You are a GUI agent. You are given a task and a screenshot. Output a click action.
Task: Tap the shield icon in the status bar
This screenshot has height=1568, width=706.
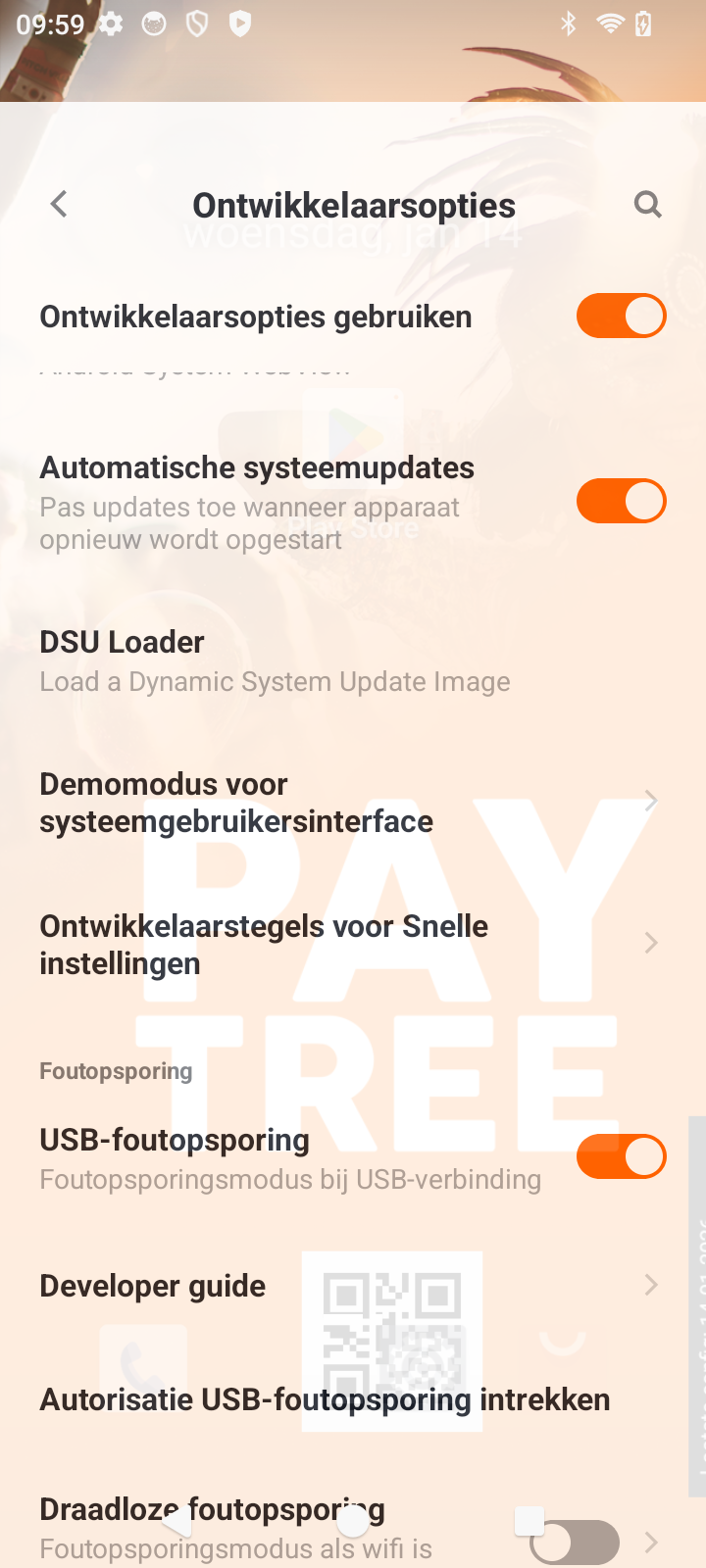point(196,23)
